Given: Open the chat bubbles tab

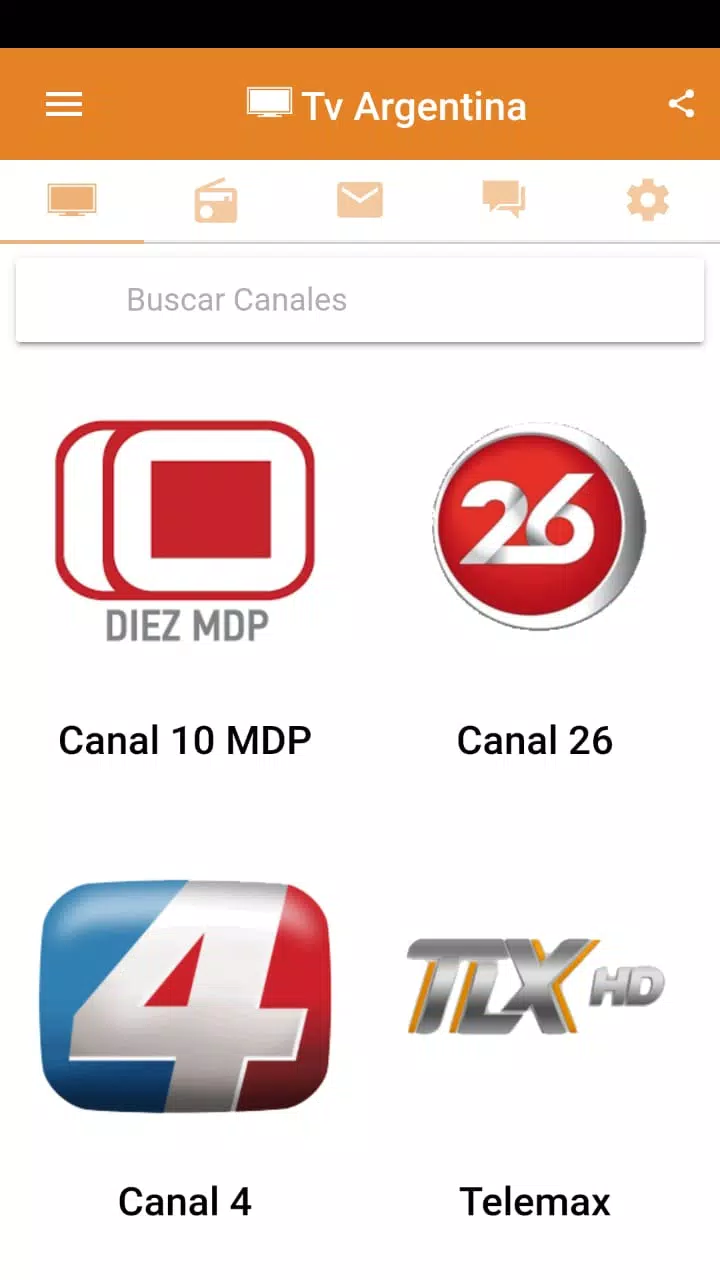Looking at the screenshot, I should [x=504, y=200].
